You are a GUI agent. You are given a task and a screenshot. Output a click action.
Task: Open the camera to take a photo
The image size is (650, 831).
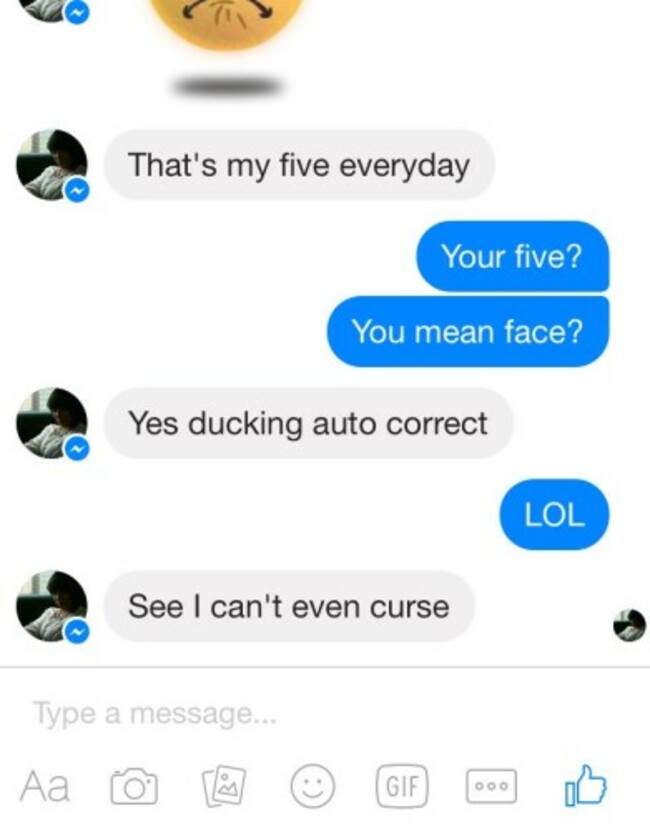(x=134, y=787)
